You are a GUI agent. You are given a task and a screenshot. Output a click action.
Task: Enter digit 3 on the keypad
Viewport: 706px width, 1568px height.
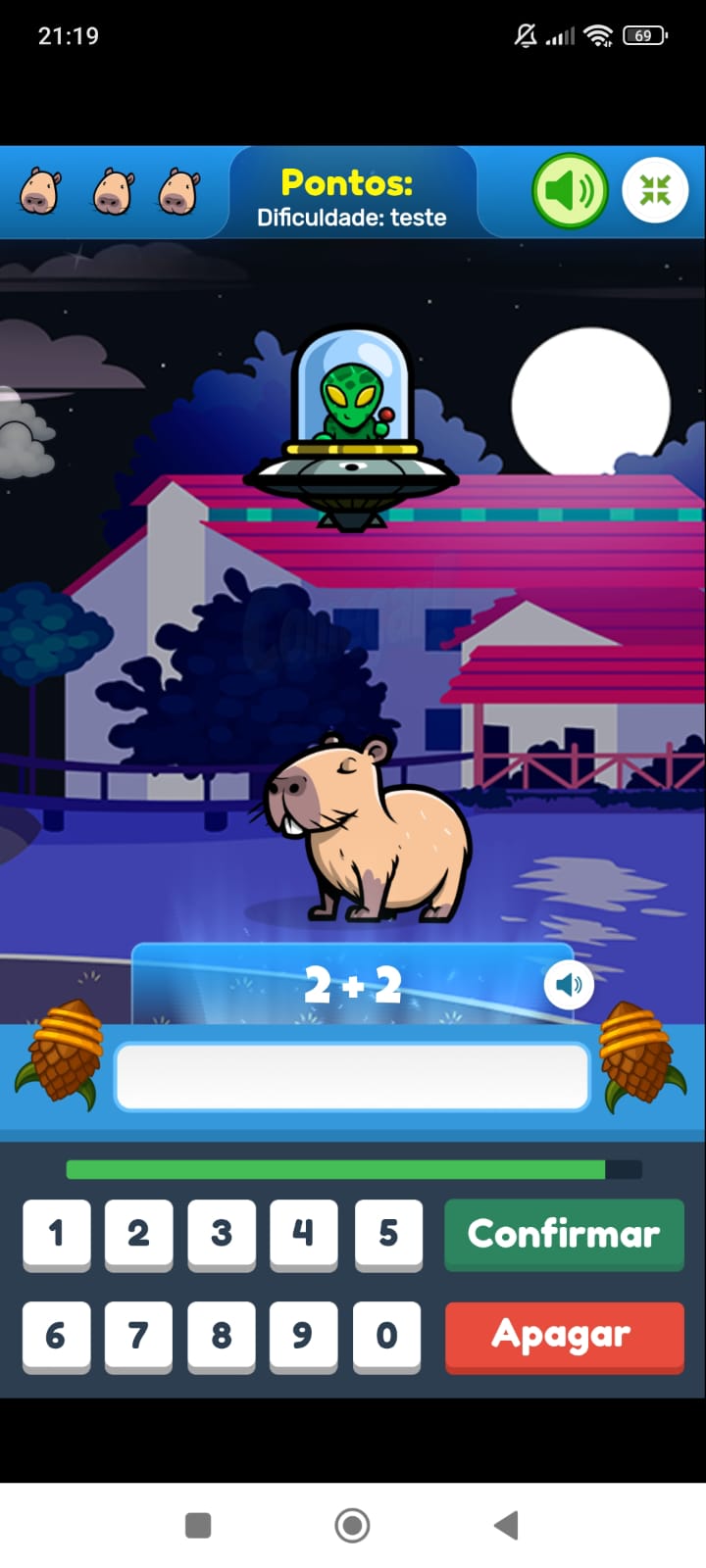(x=222, y=1233)
